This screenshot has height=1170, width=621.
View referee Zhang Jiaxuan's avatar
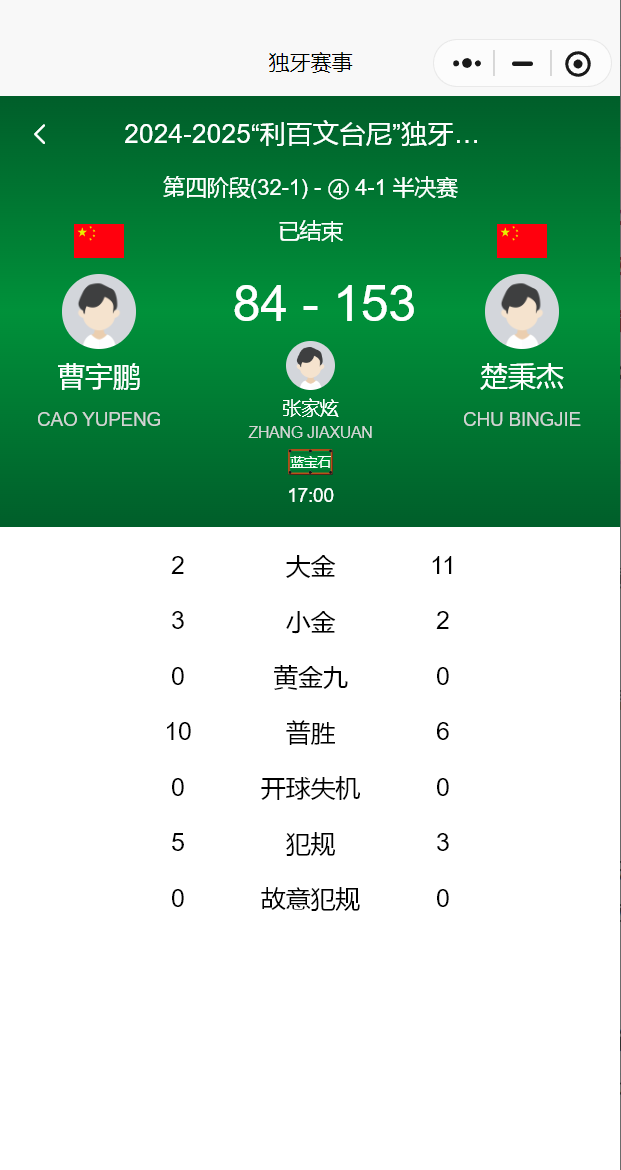(x=310, y=366)
